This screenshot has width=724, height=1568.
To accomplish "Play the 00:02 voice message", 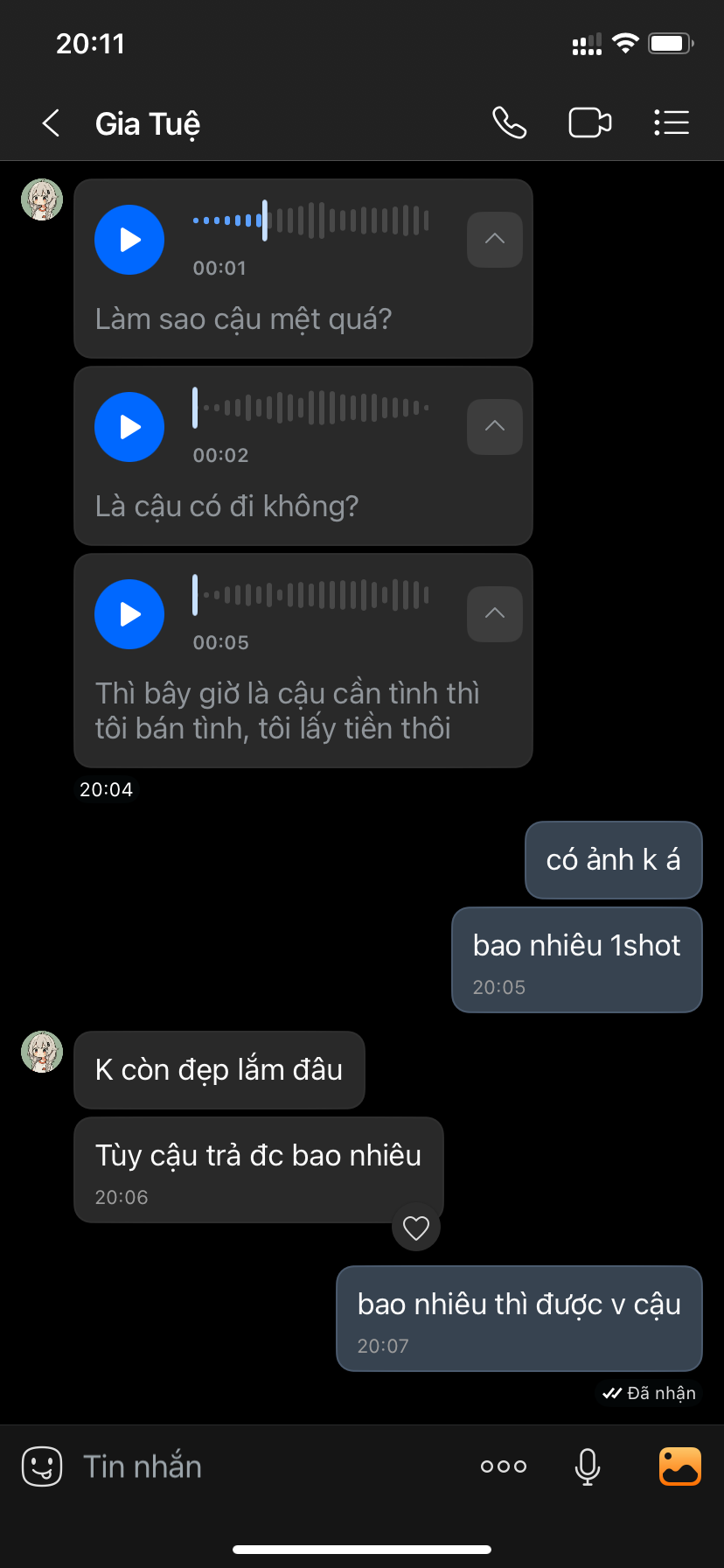I will tap(129, 427).
